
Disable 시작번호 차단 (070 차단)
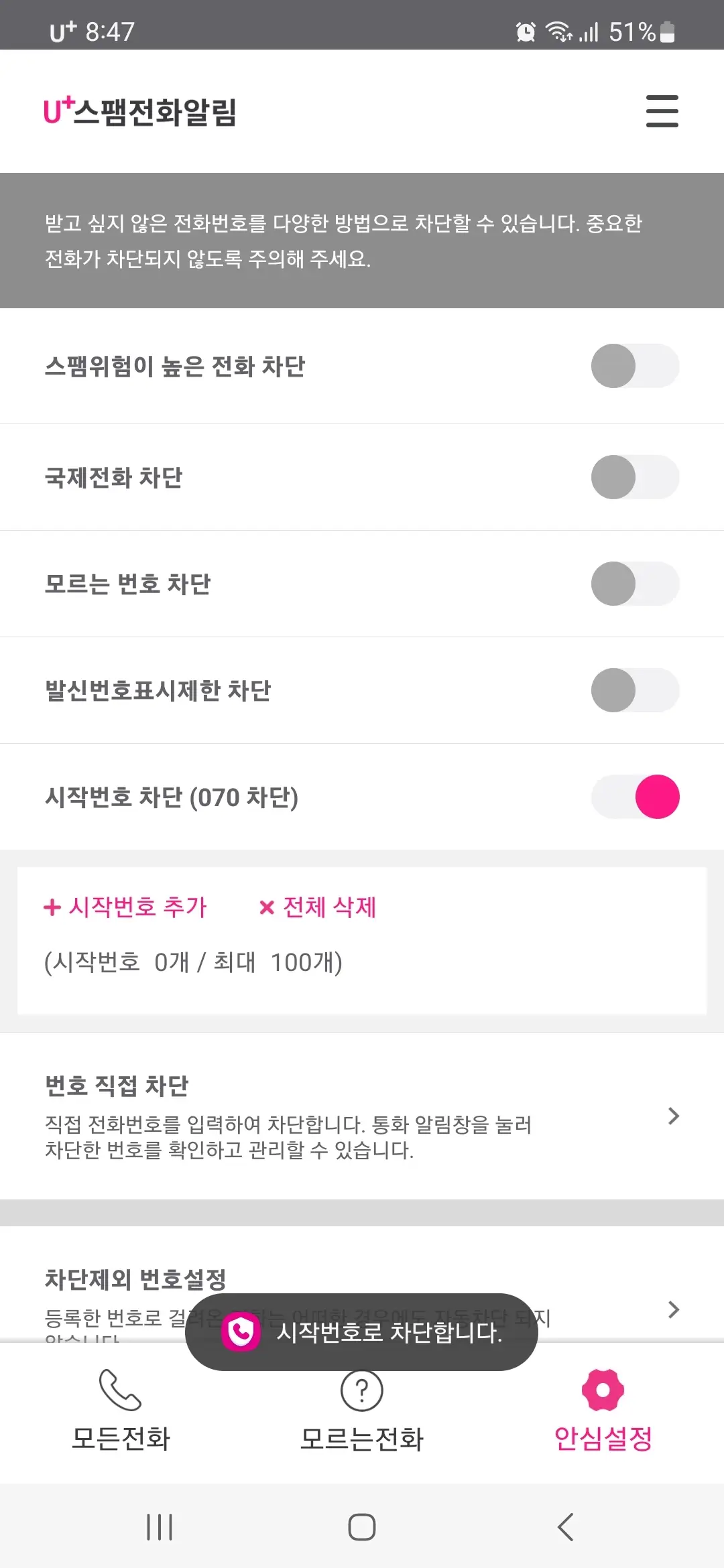pyautogui.click(x=636, y=796)
